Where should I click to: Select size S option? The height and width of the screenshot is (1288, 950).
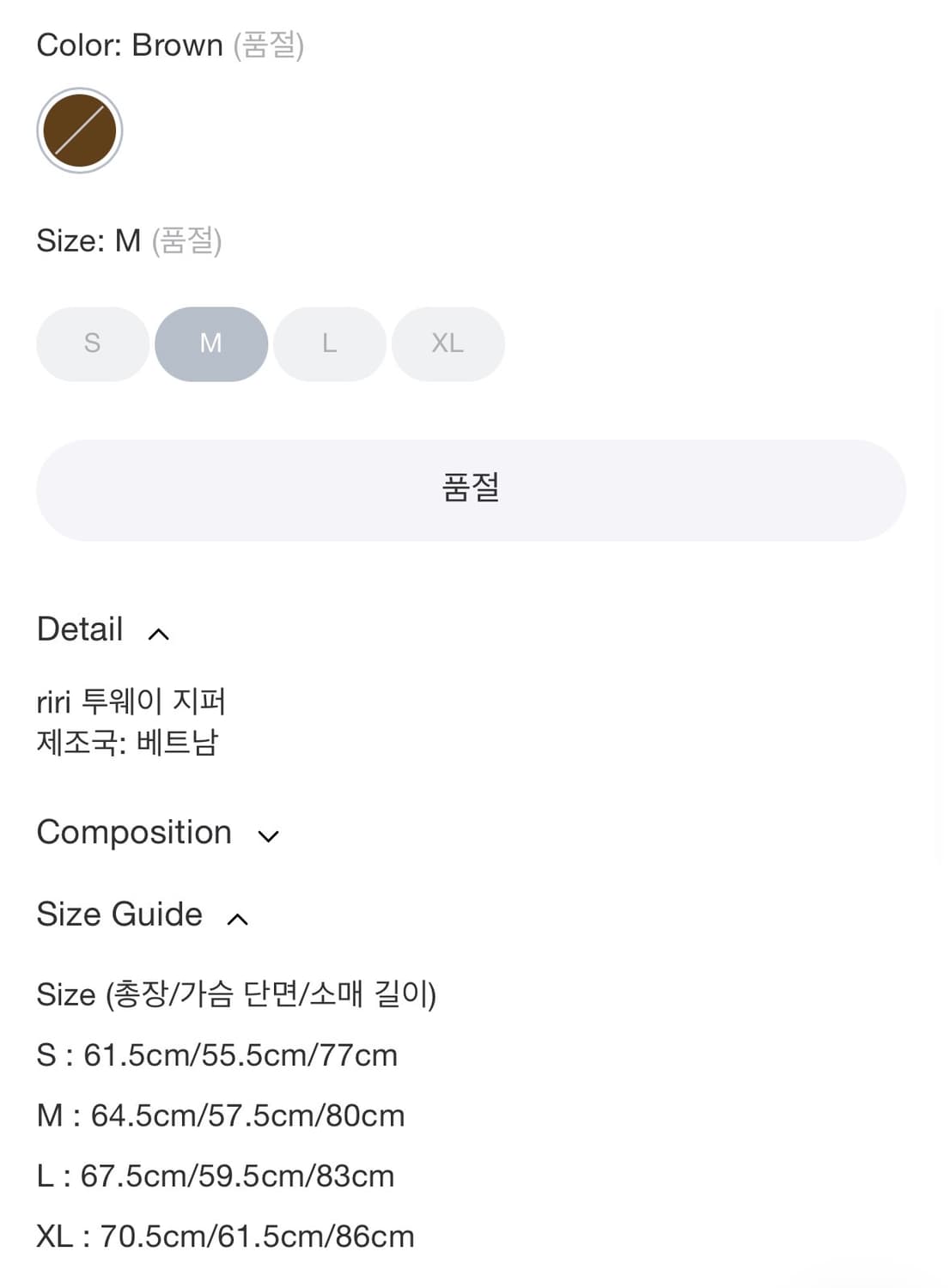92,343
